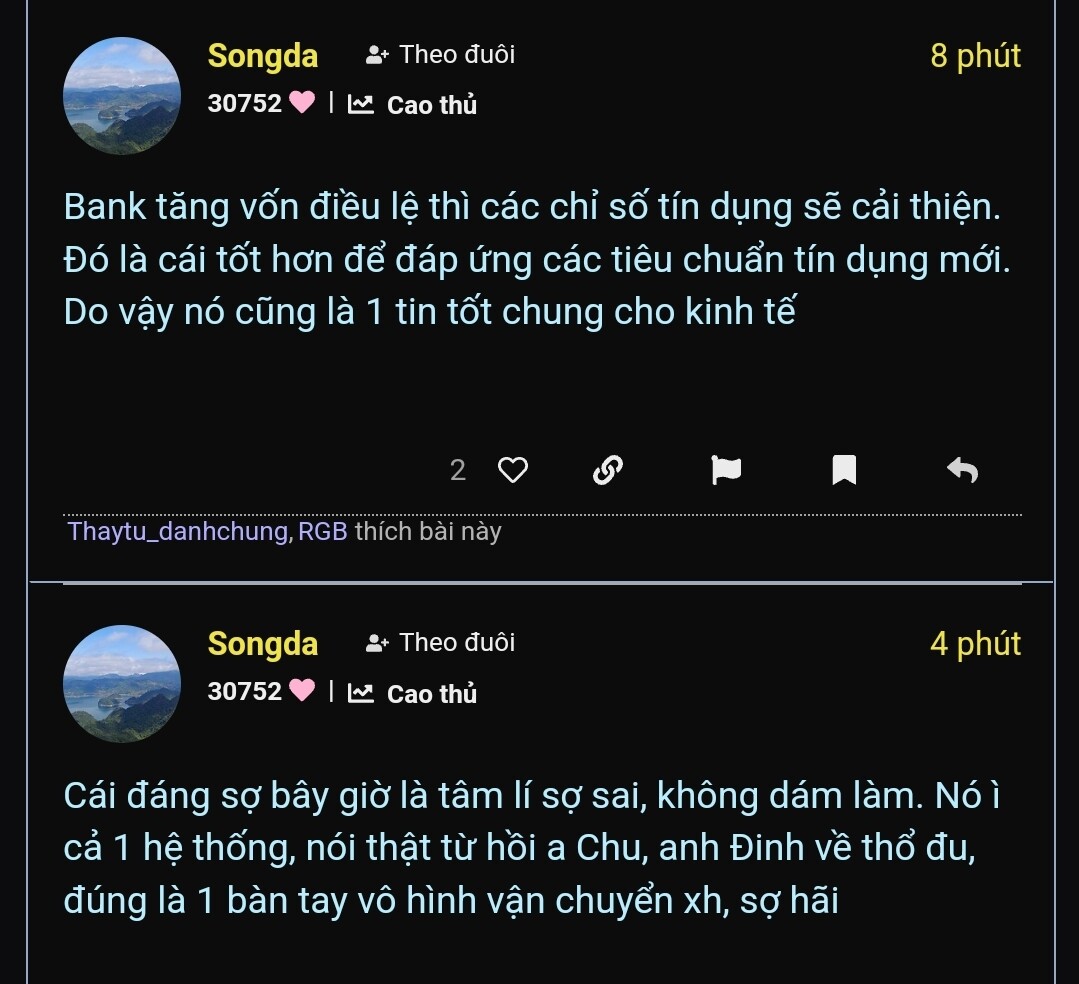
Task: Like the 8 phút post by Songda
Action: pos(512,470)
